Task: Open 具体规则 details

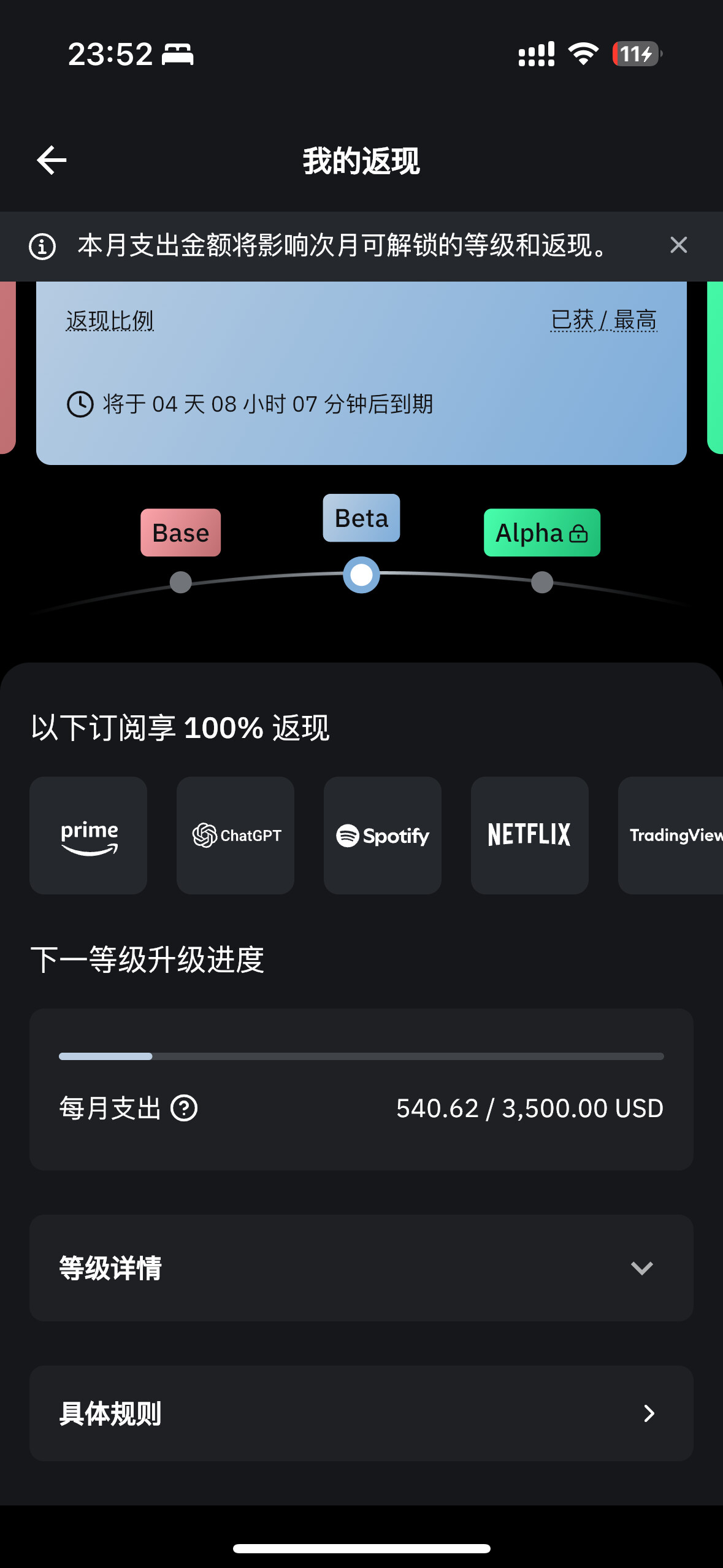Action: tap(361, 1413)
